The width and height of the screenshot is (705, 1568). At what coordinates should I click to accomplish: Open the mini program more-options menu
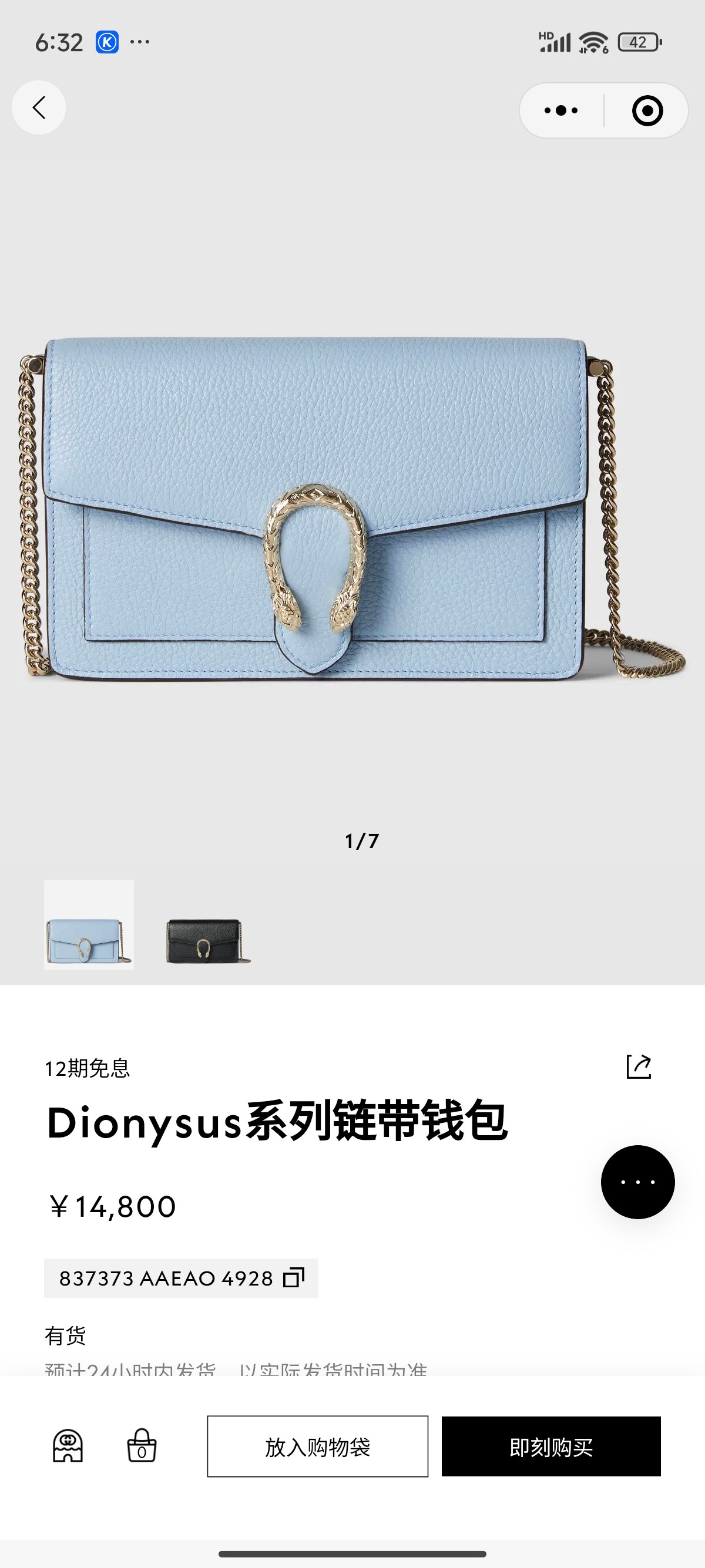pyautogui.click(x=561, y=111)
